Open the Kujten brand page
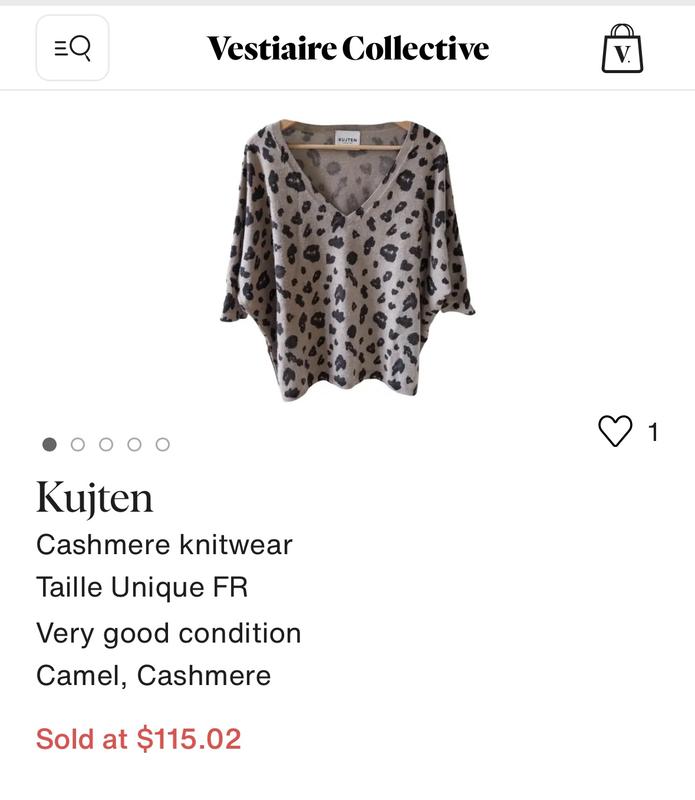Image resolution: width=695 pixels, height=800 pixels. coord(95,497)
